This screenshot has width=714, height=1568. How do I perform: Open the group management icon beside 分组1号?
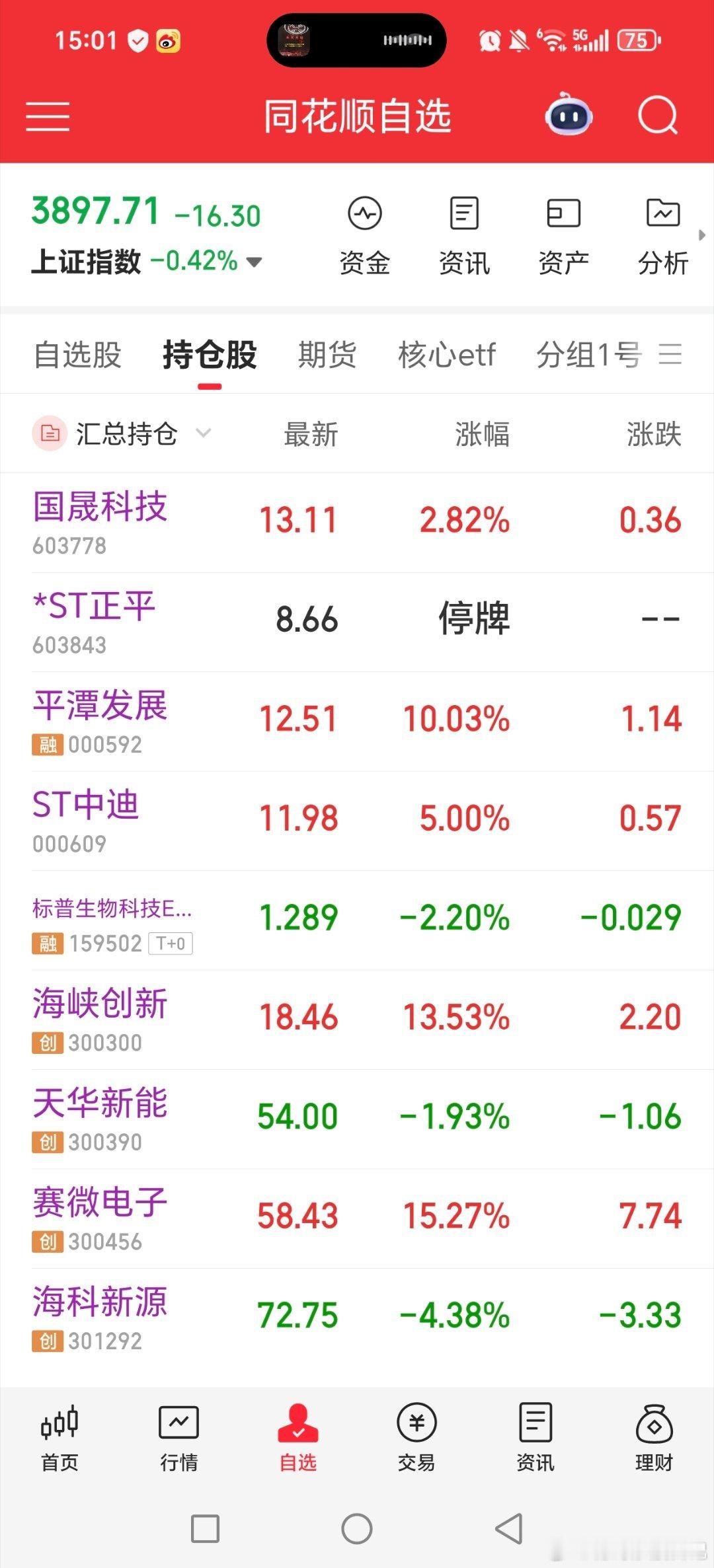click(670, 355)
